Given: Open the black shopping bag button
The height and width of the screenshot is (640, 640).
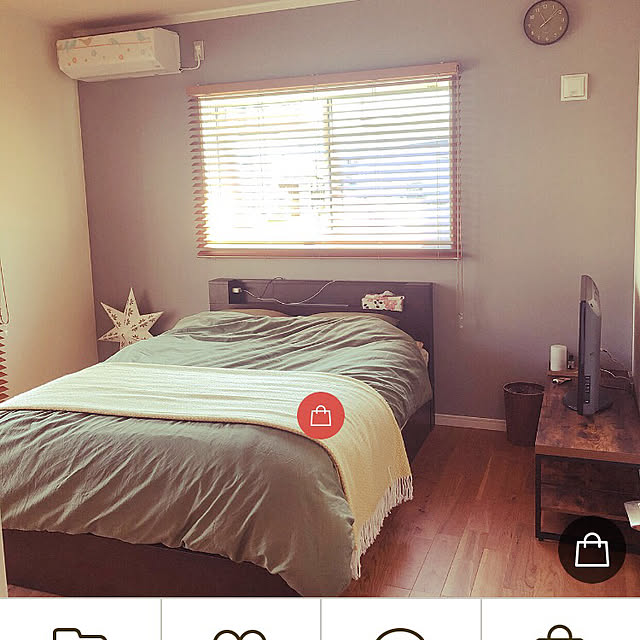Looking at the screenshot, I should [592, 549].
